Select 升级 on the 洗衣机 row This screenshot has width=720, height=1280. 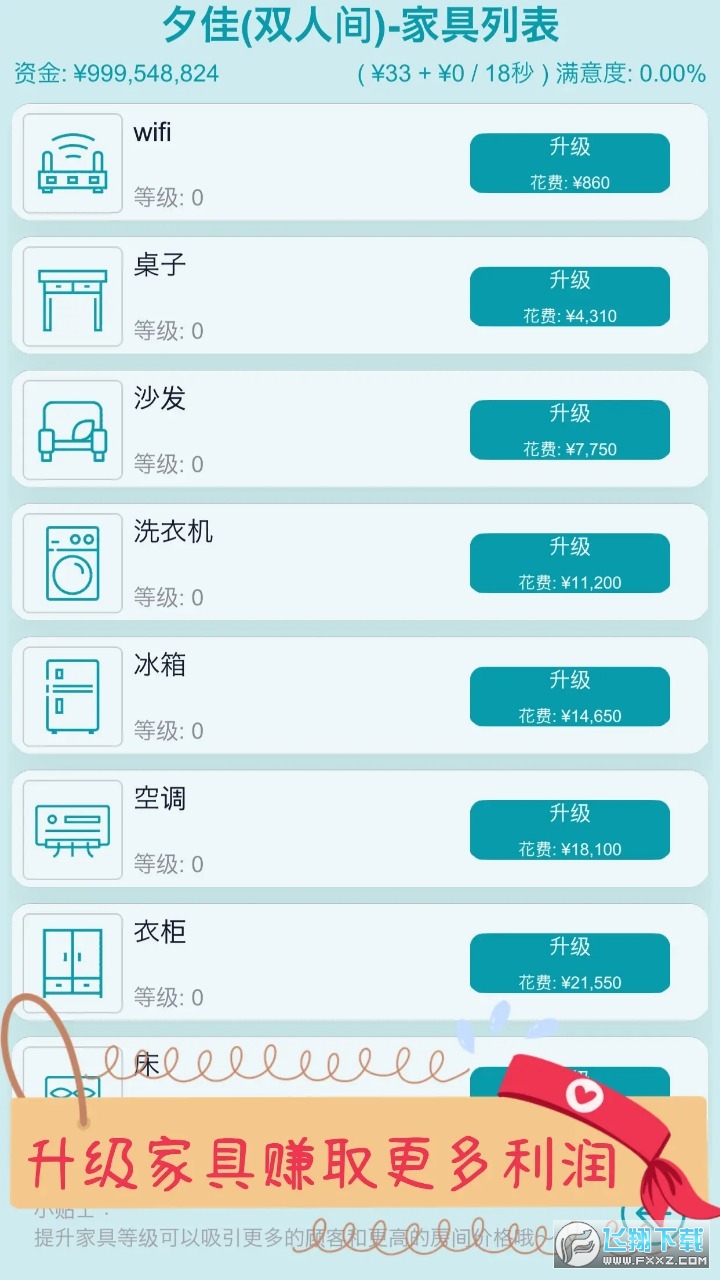tap(569, 563)
